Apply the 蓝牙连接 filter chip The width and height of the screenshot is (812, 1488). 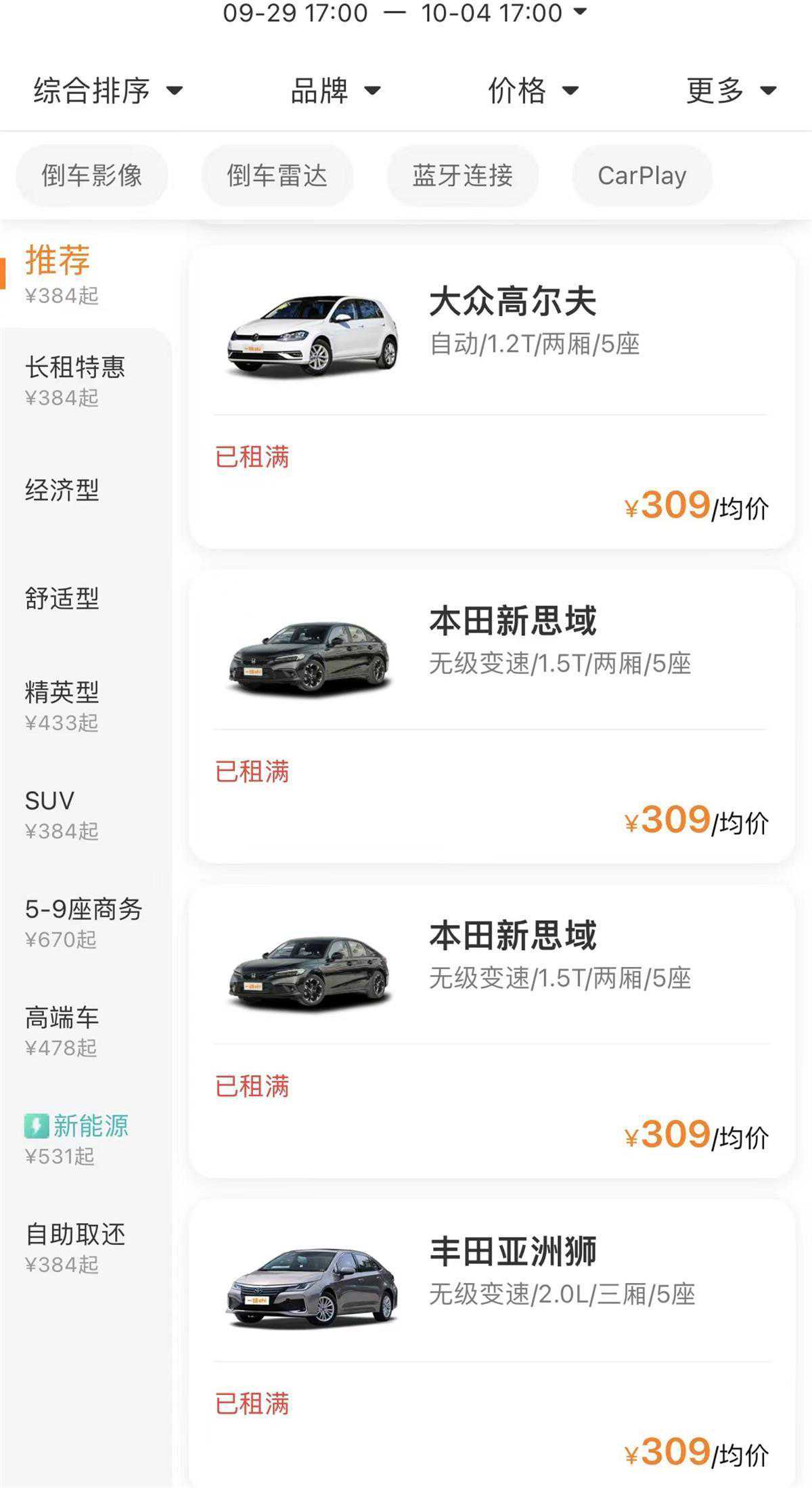point(463,176)
